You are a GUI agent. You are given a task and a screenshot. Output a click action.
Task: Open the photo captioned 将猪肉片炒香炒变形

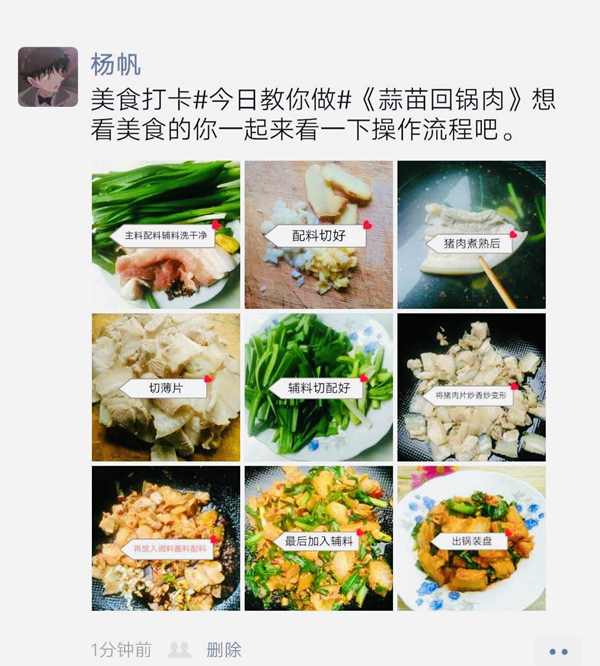coord(471,387)
